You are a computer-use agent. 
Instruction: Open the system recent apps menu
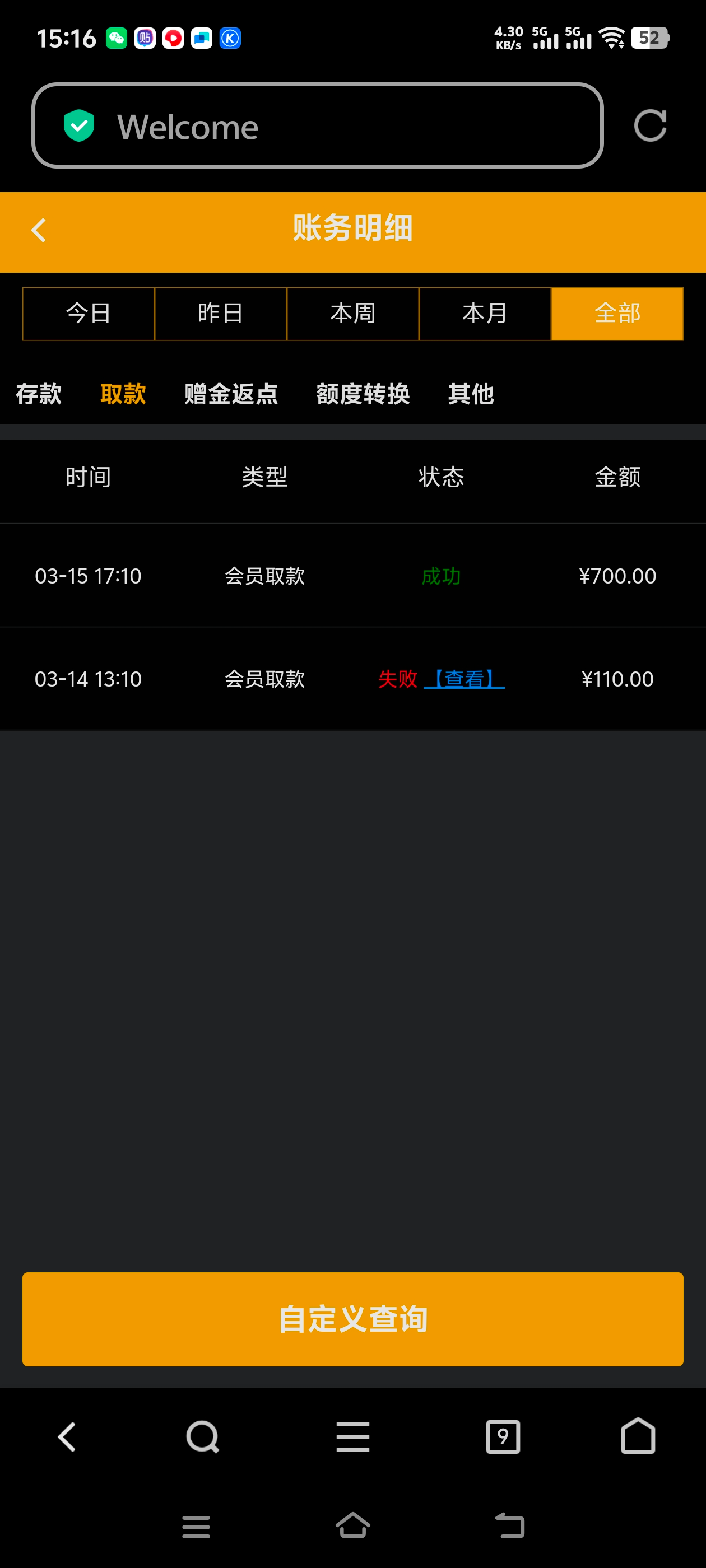click(196, 1525)
